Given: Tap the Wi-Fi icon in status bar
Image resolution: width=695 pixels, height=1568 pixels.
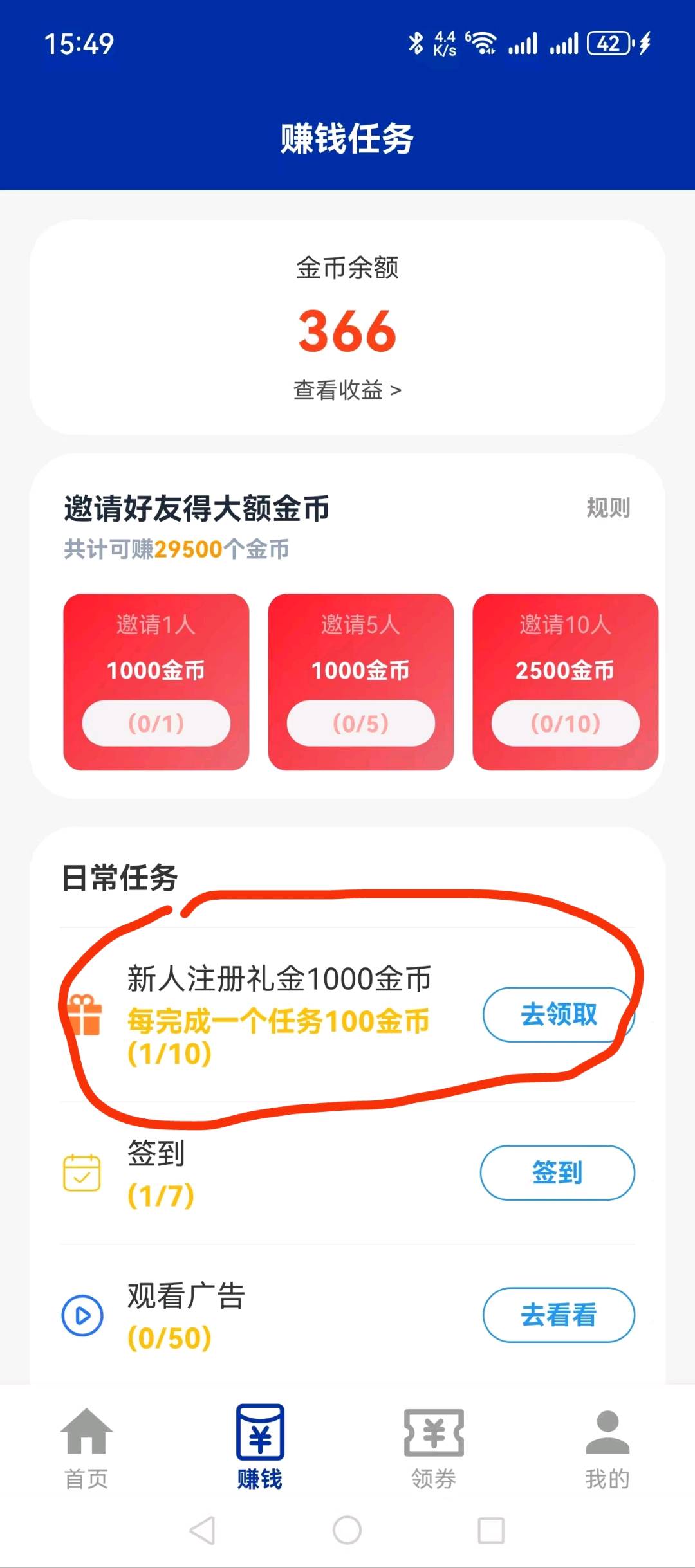Looking at the screenshot, I should 483,42.
